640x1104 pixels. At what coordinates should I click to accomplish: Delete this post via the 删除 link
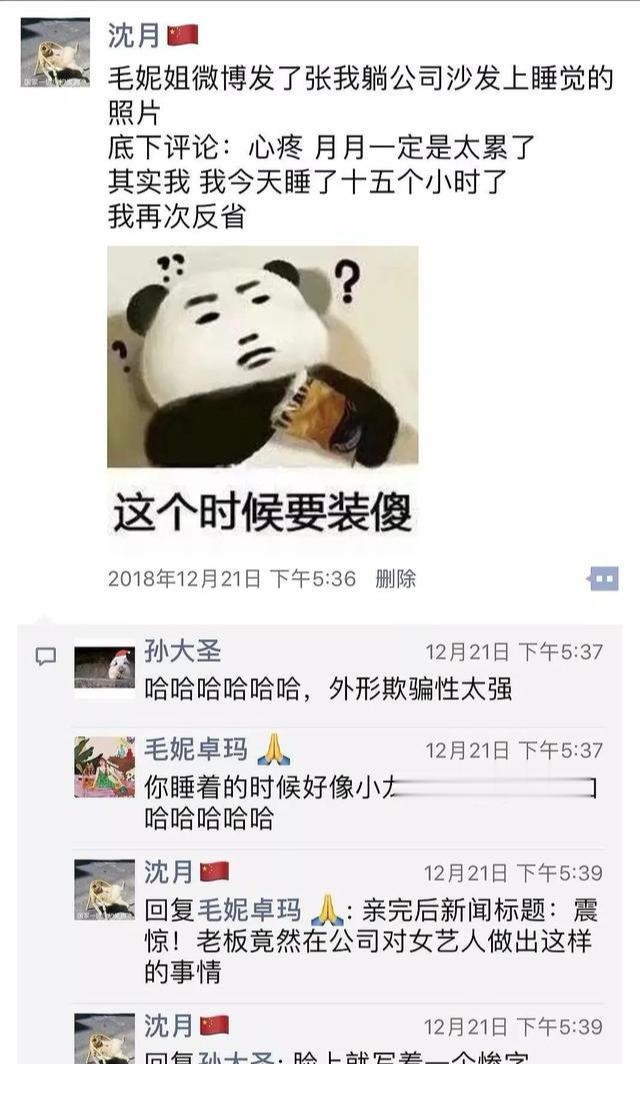click(x=396, y=579)
